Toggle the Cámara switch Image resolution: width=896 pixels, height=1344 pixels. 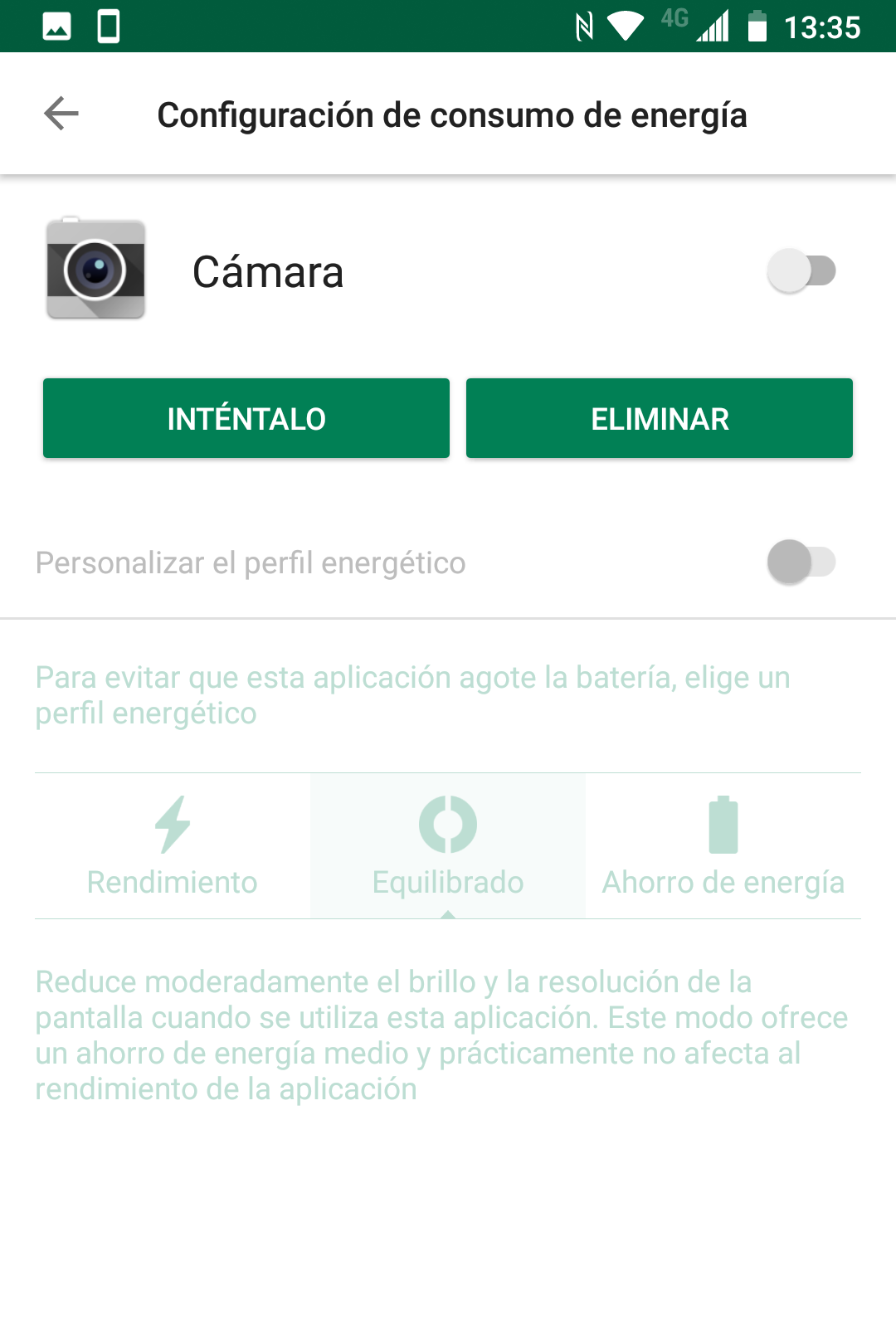click(801, 271)
